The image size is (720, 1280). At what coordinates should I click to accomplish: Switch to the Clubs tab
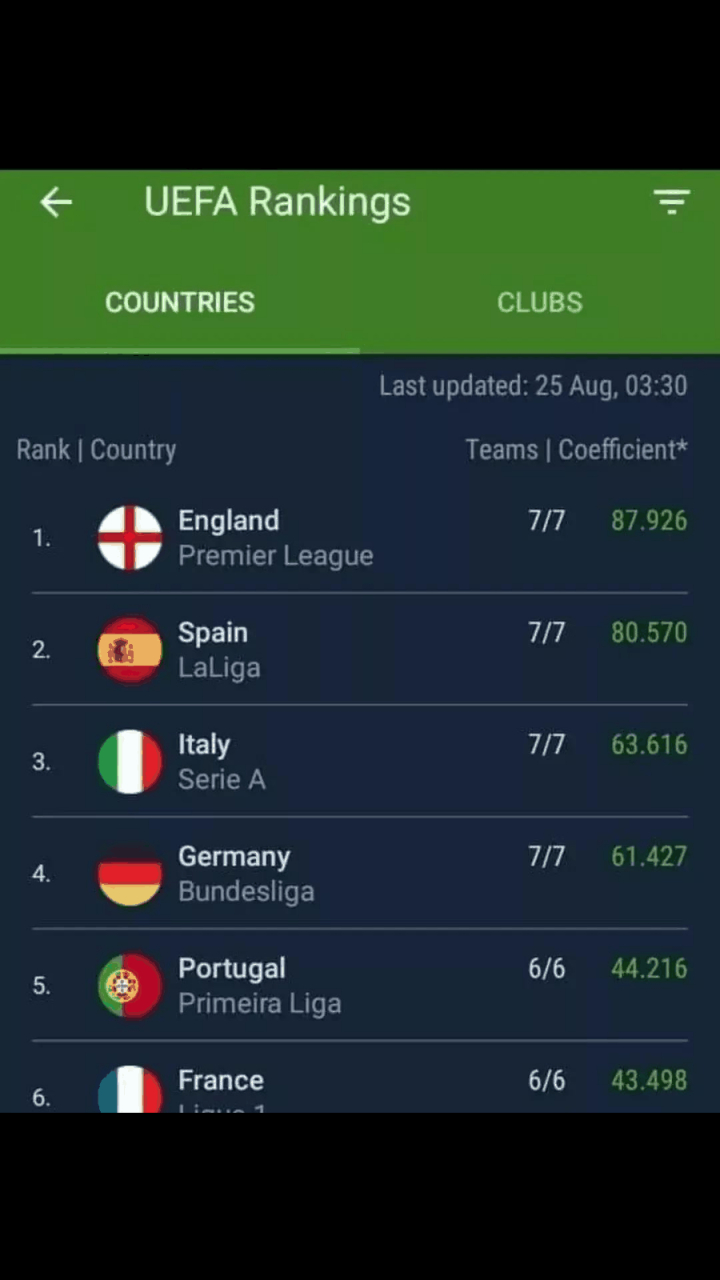(539, 302)
